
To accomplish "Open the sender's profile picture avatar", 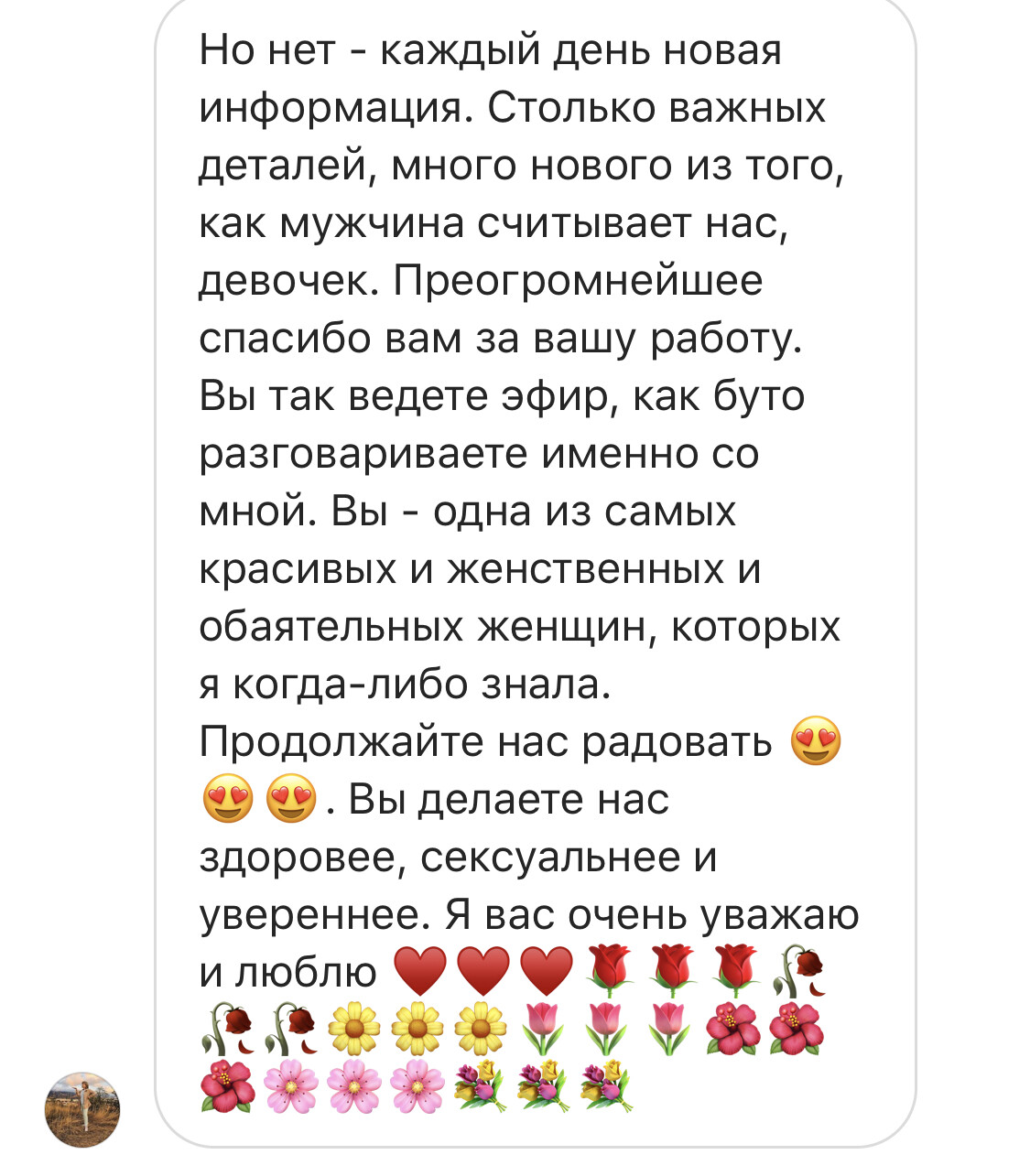I will (82, 1108).
